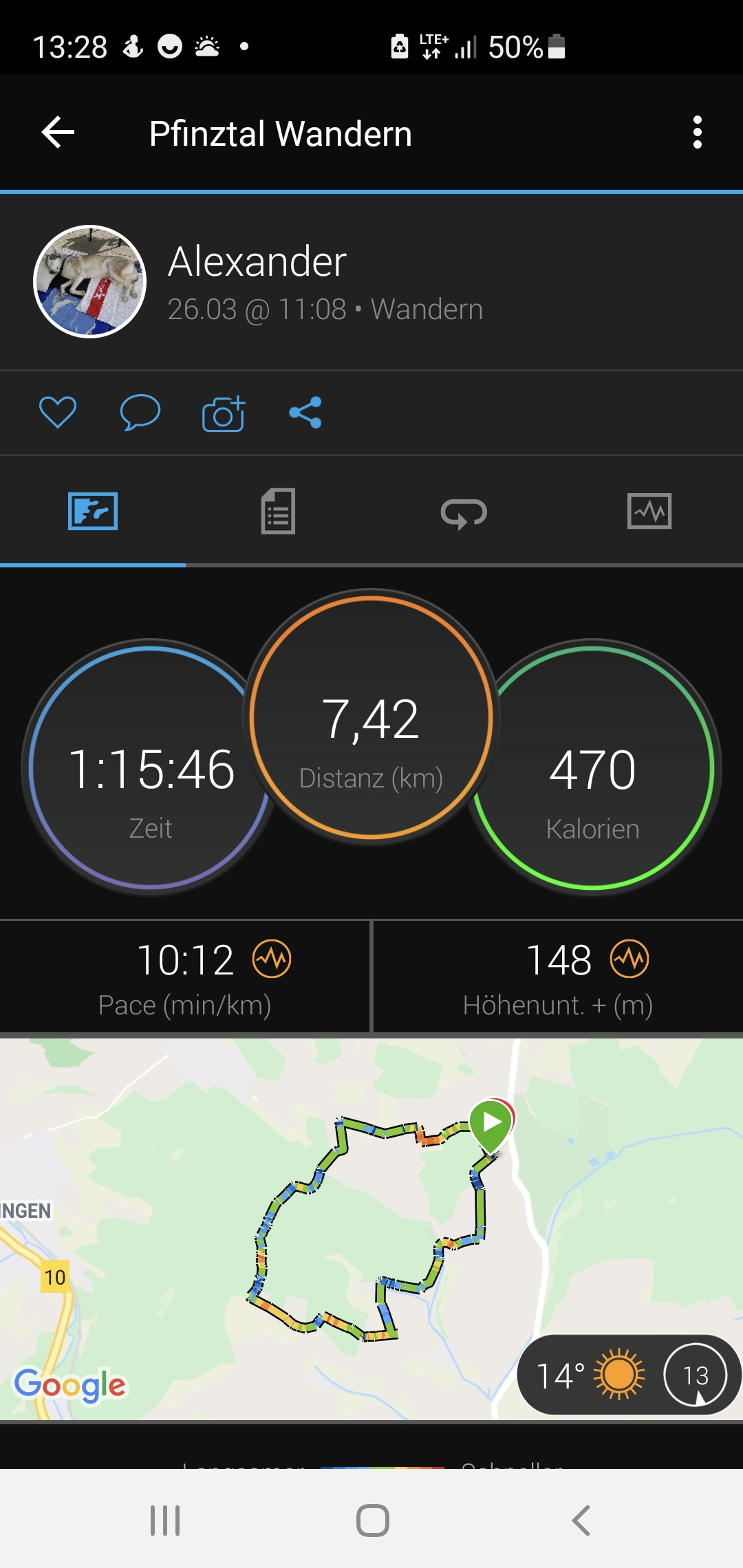Select the map overview tab
743x1568 pixels.
coord(93,512)
